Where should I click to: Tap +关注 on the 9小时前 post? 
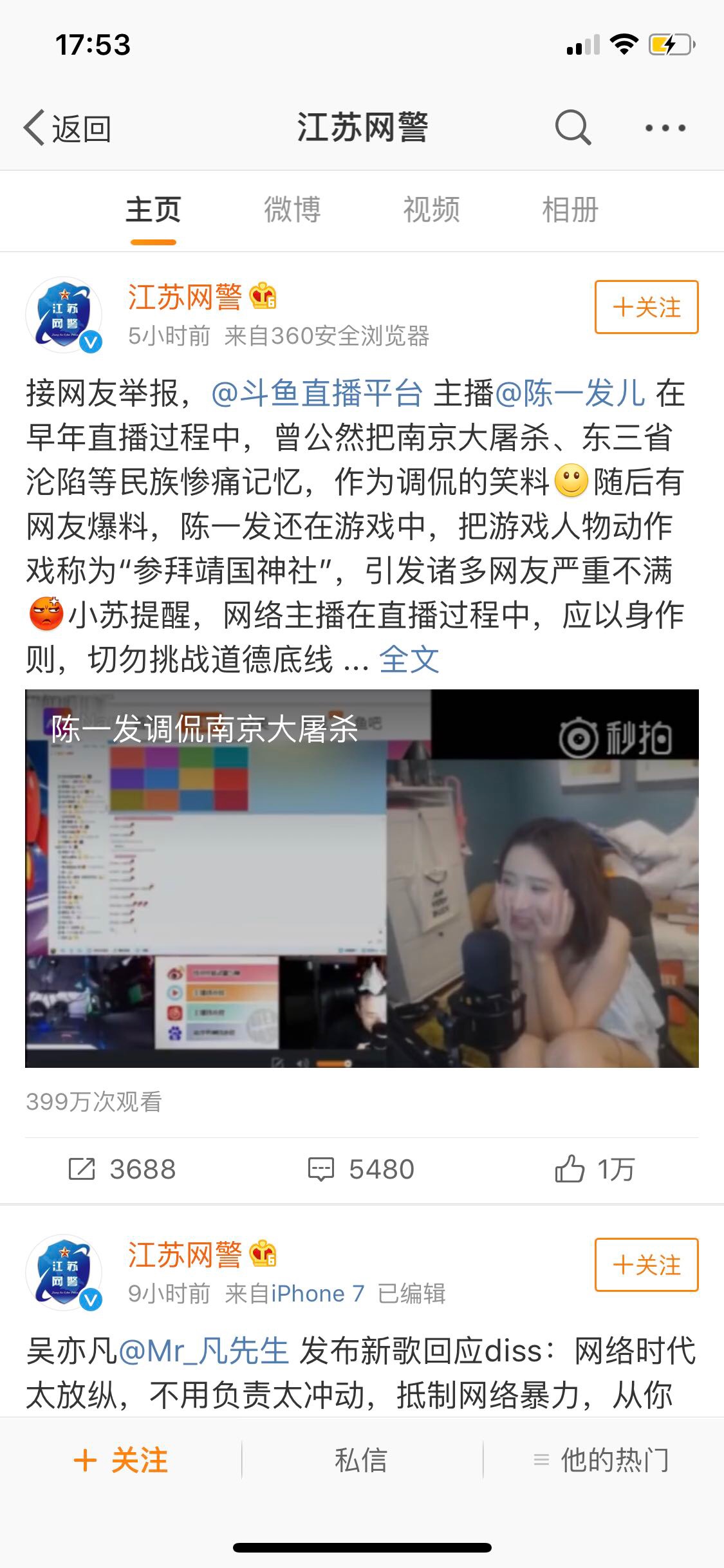point(646,1265)
